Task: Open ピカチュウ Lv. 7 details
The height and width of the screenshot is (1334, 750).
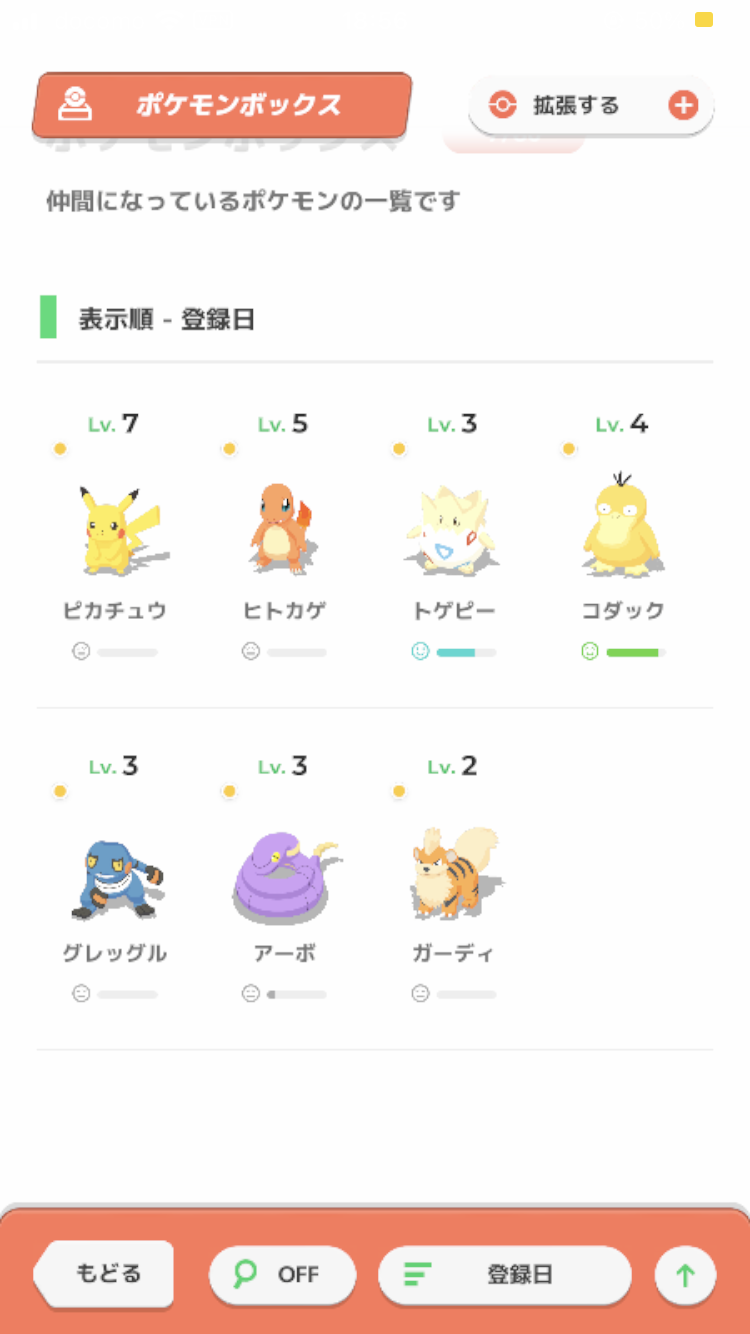Action: pyautogui.click(x=114, y=538)
